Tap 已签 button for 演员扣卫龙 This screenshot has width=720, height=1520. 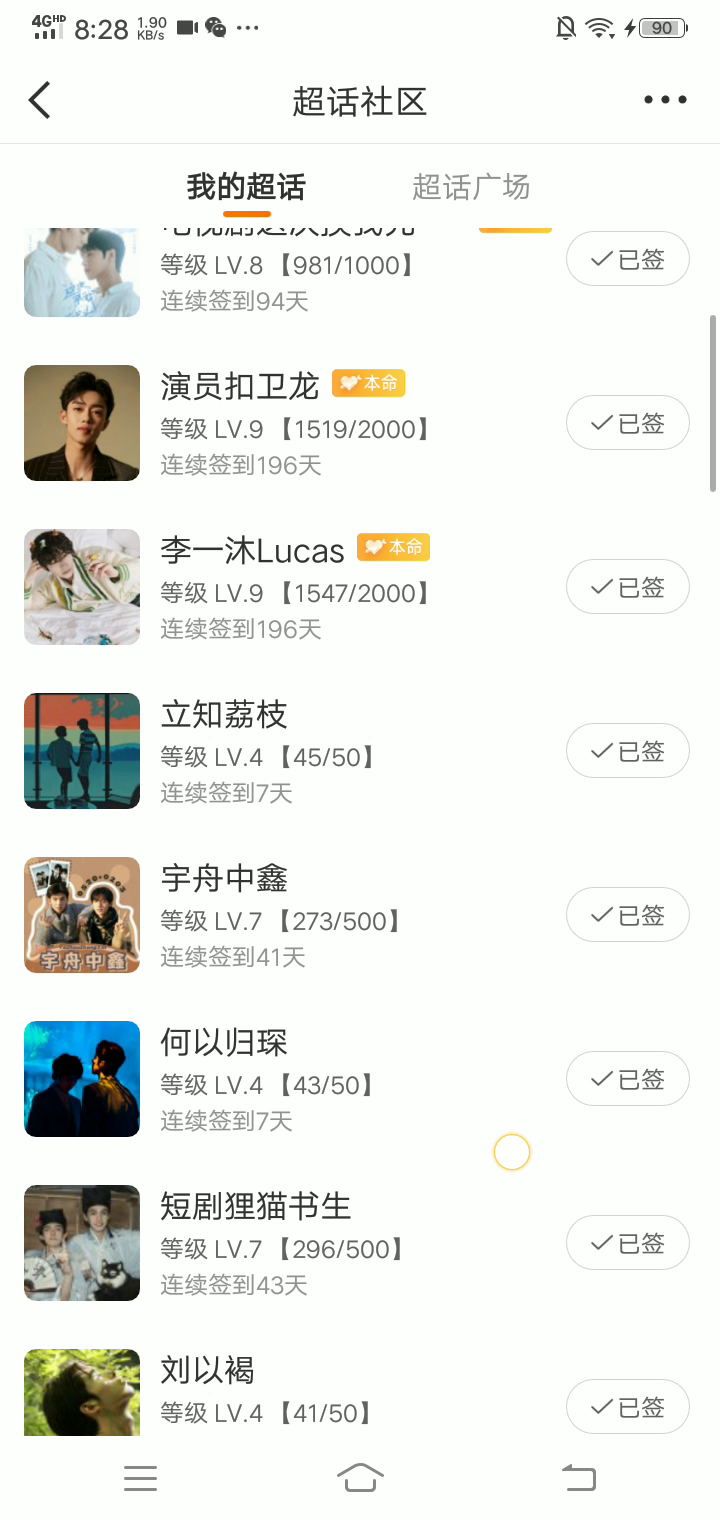coord(628,424)
